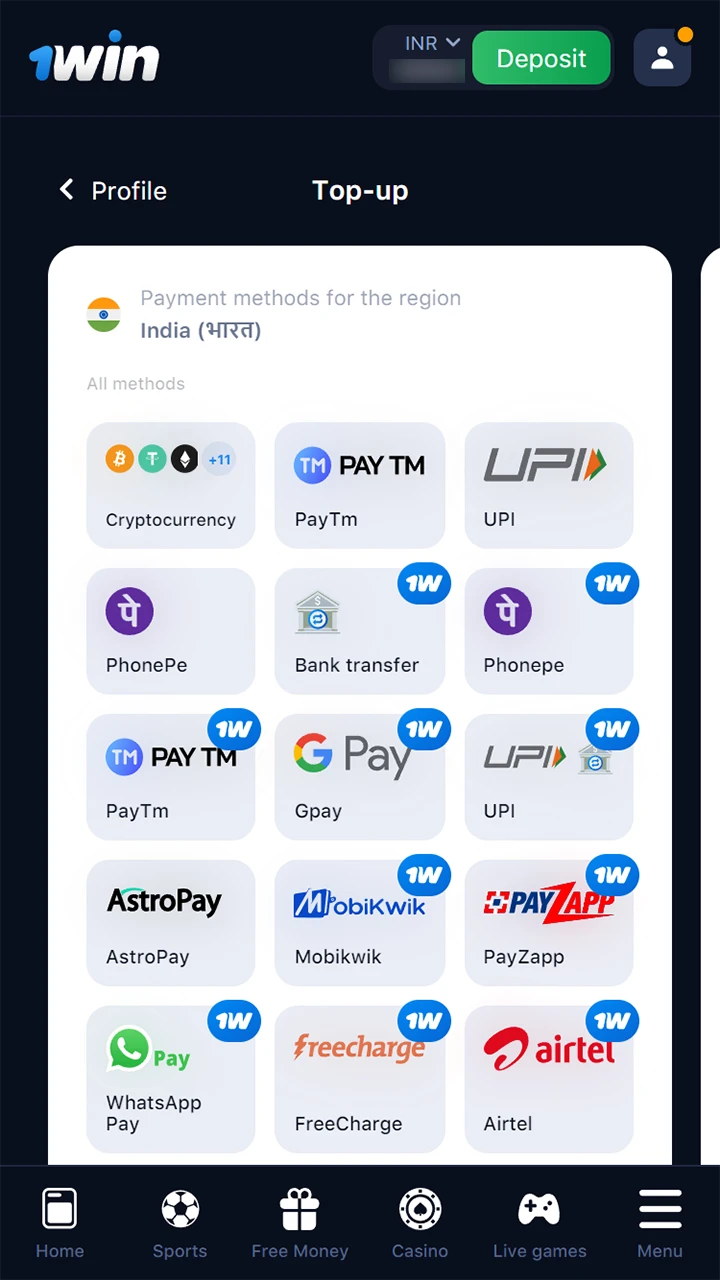
Task: Select Mobikwik payment method
Action: pyautogui.click(x=359, y=923)
